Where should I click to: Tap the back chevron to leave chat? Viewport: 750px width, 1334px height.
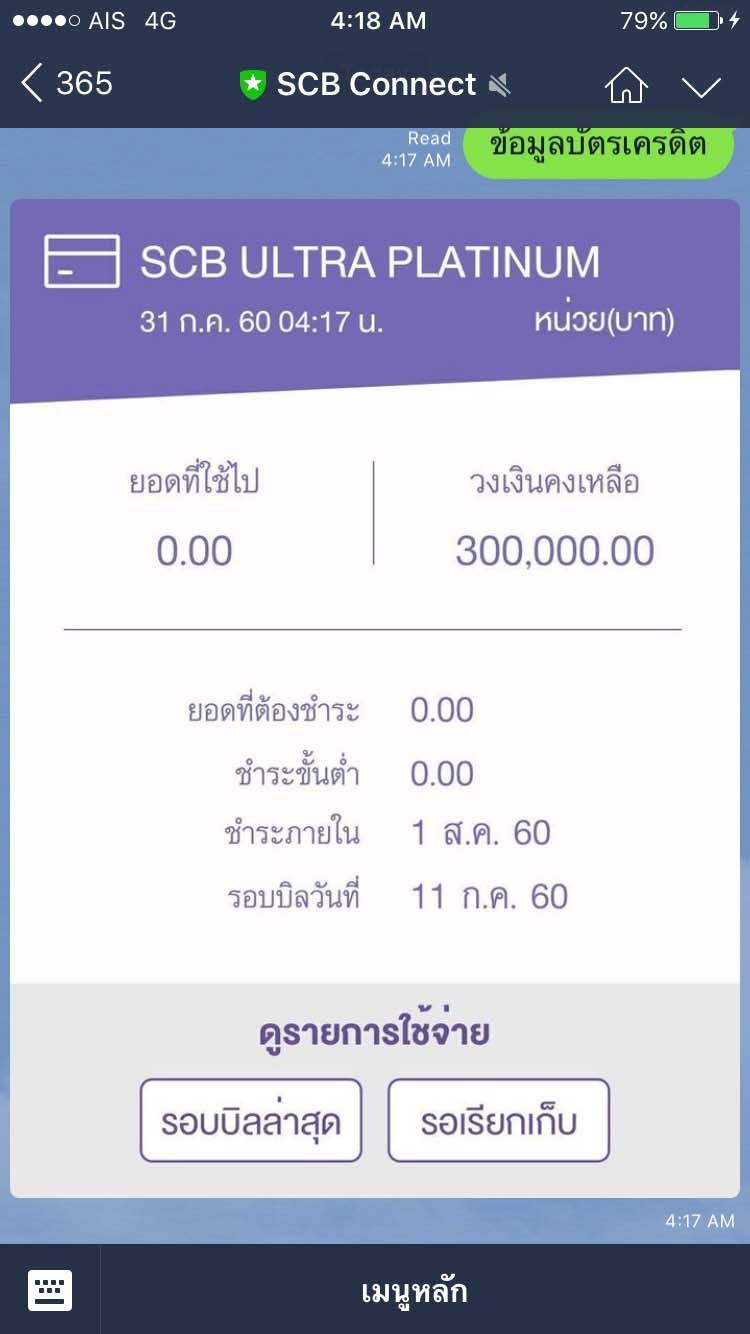click(32, 85)
